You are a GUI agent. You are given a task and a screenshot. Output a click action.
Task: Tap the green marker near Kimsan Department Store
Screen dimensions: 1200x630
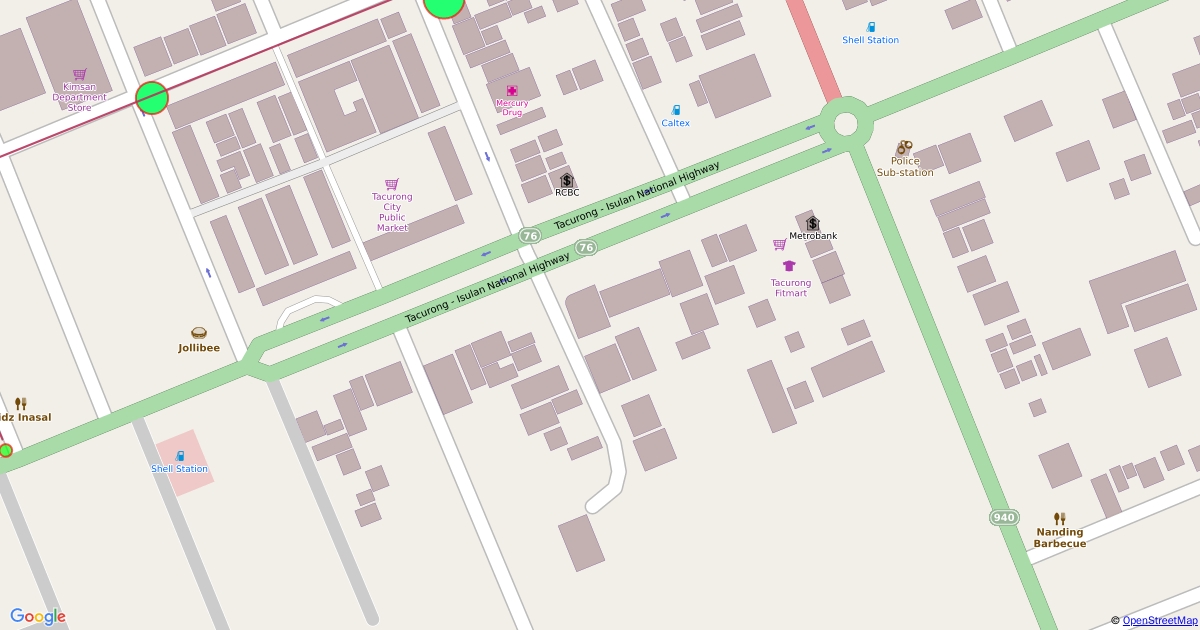tap(152, 98)
